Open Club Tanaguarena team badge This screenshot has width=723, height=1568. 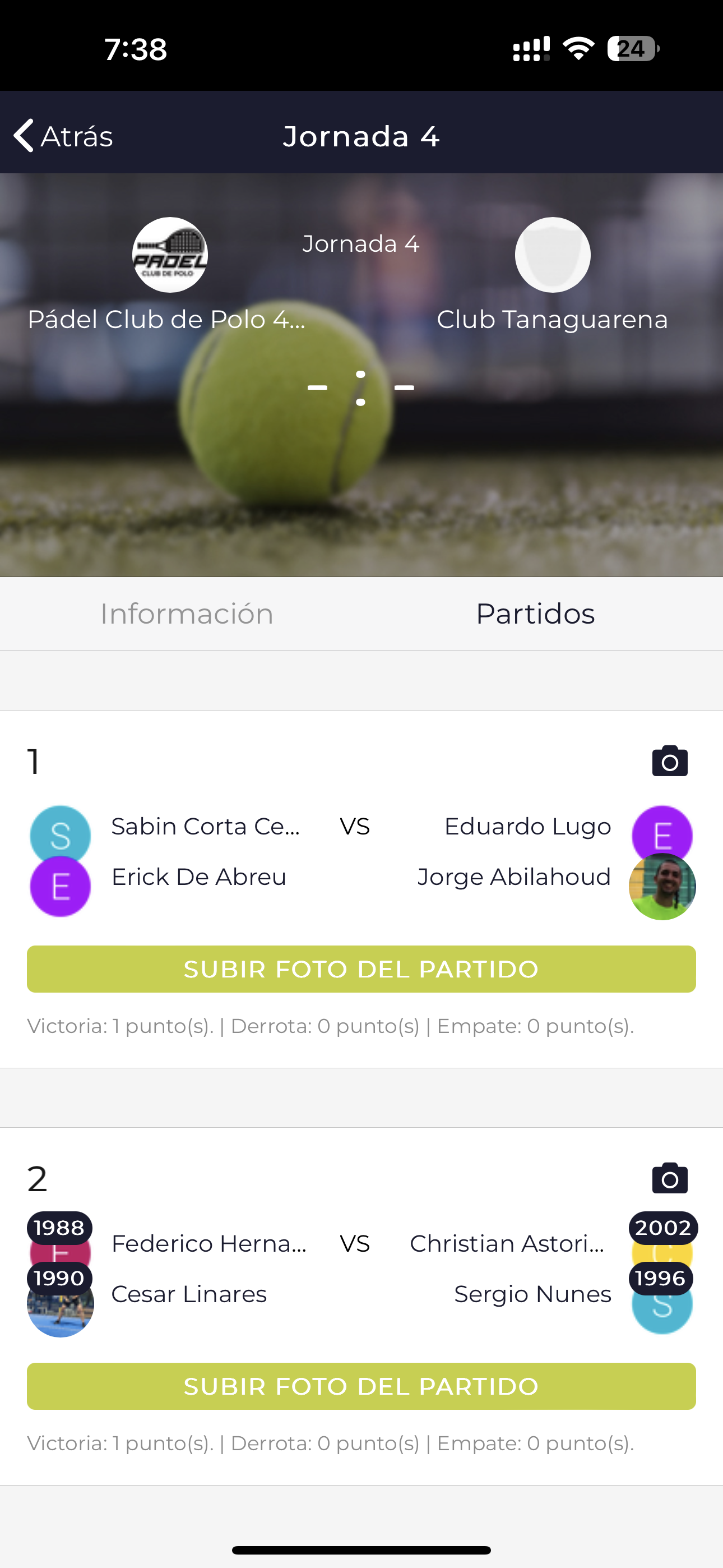(553, 255)
